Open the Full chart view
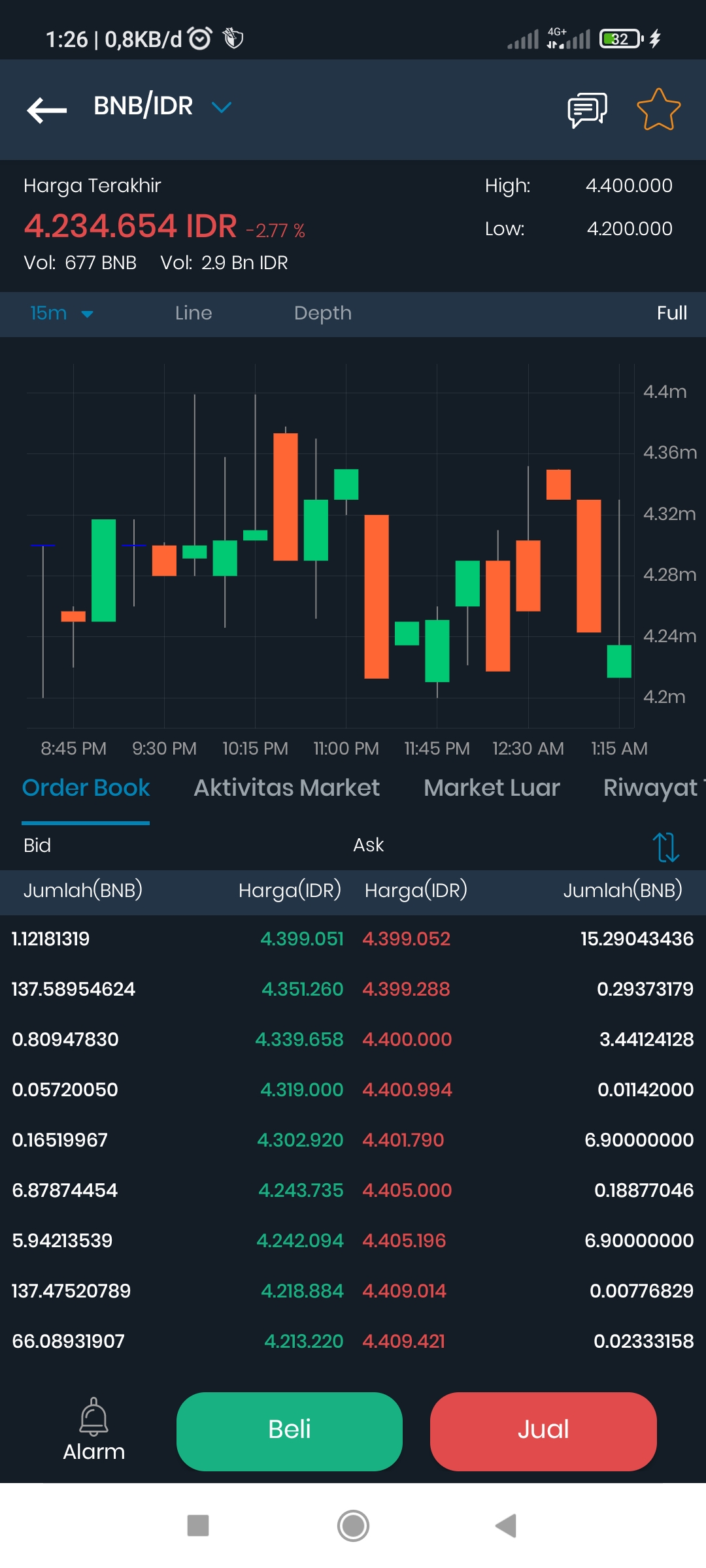706x1568 pixels. 671,313
